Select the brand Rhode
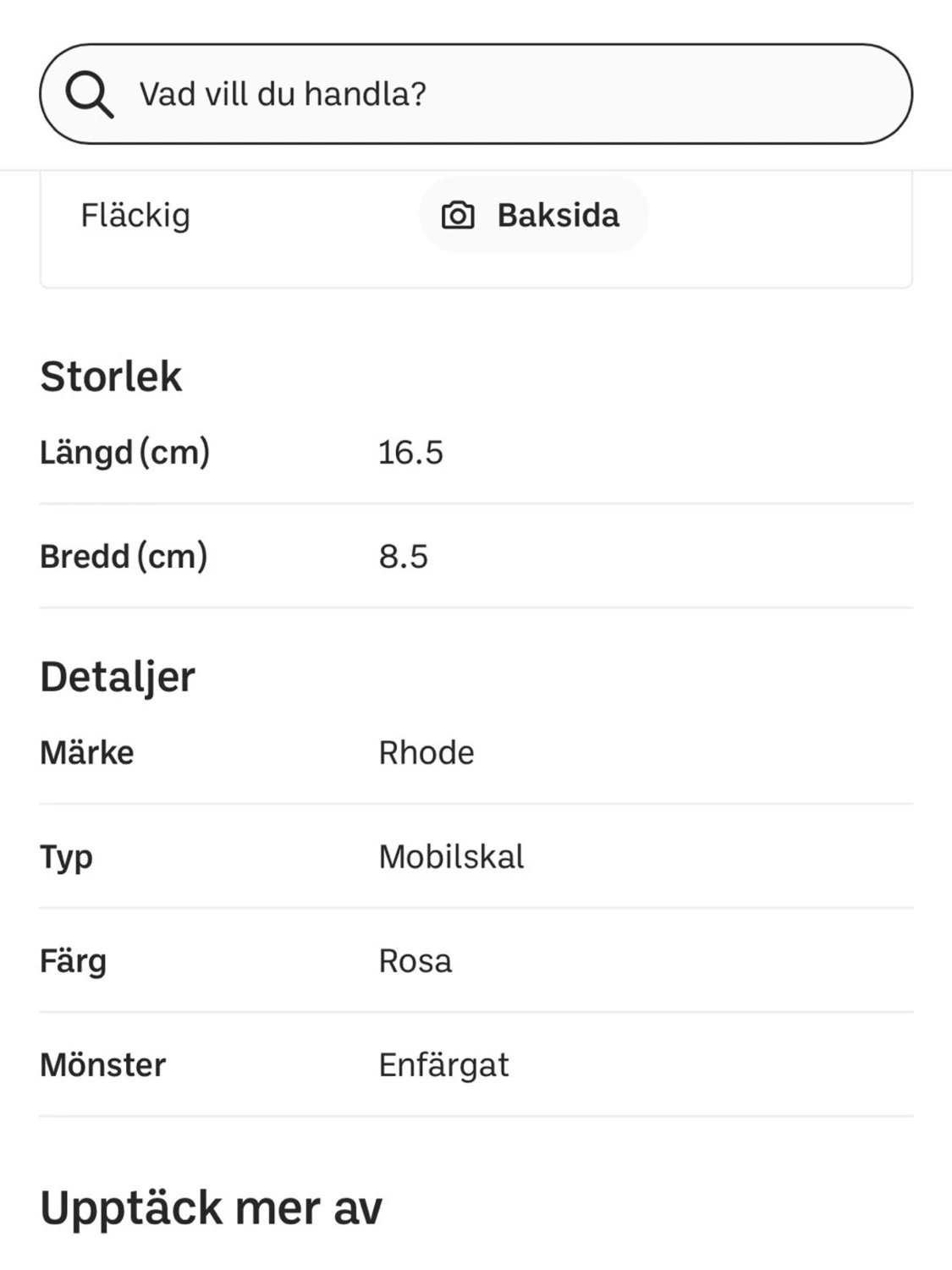Image resolution: width=952 pixels, height=1270 pixels. click(x=426, y=752)
